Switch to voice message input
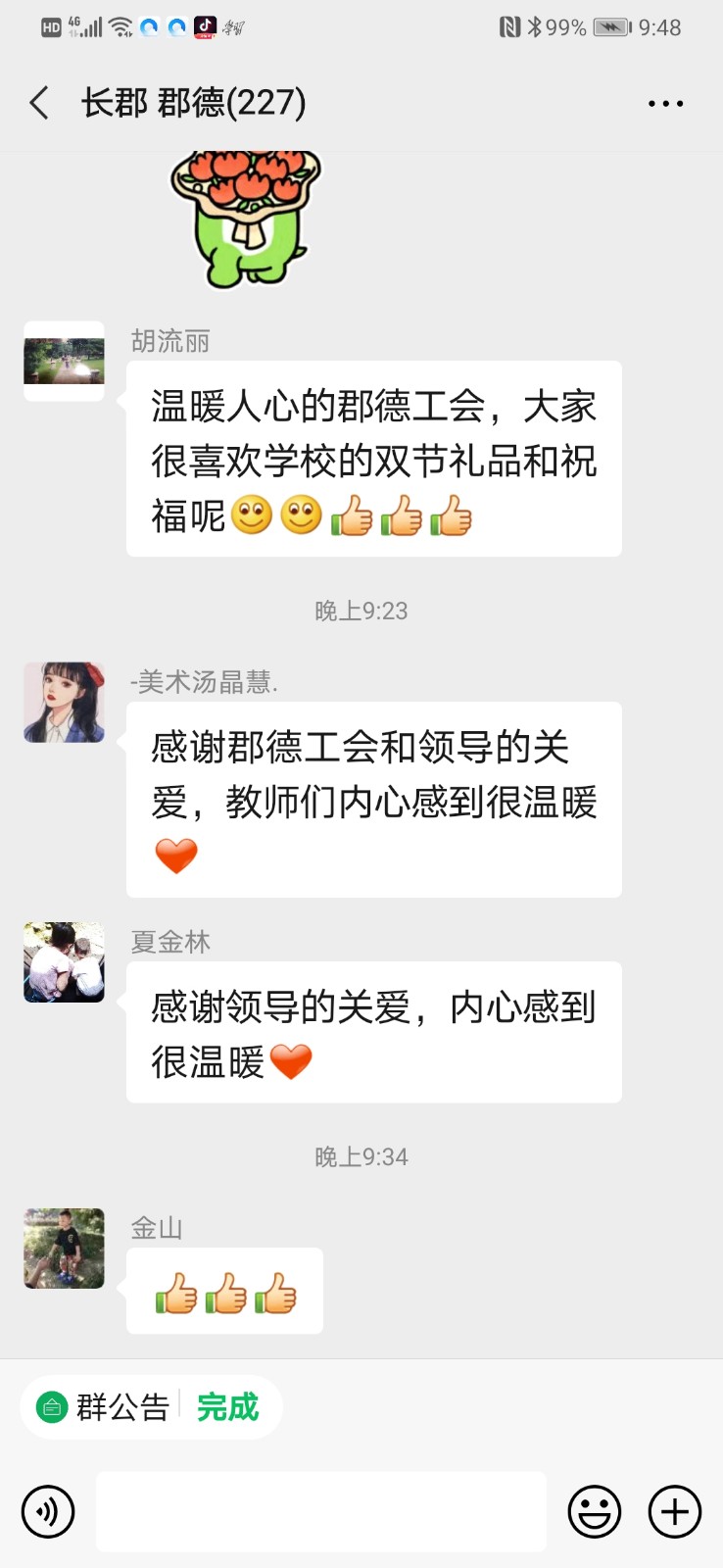 click(47, 1511)
